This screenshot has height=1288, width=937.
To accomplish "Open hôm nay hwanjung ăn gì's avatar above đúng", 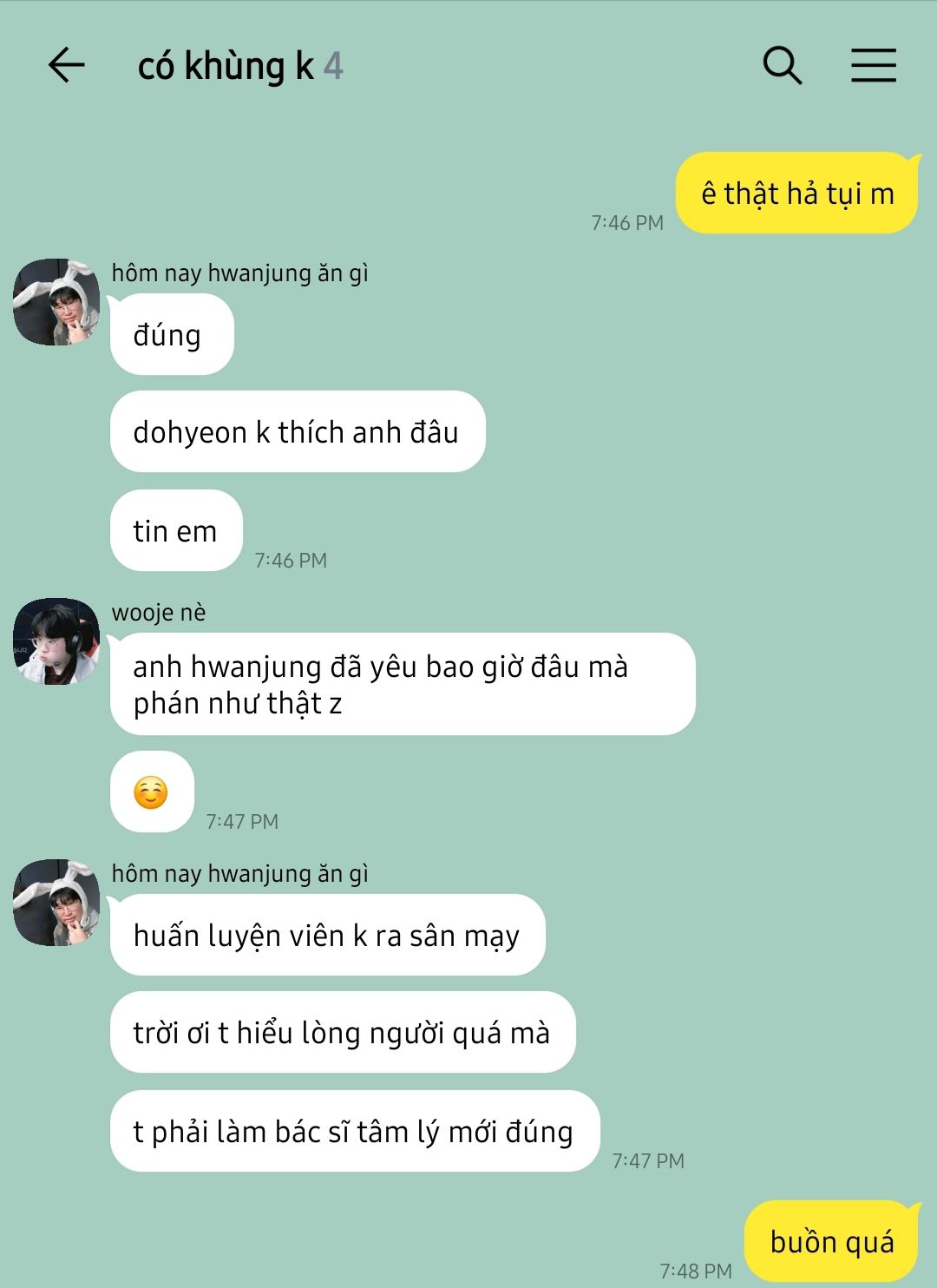I will tap(56, 301).
